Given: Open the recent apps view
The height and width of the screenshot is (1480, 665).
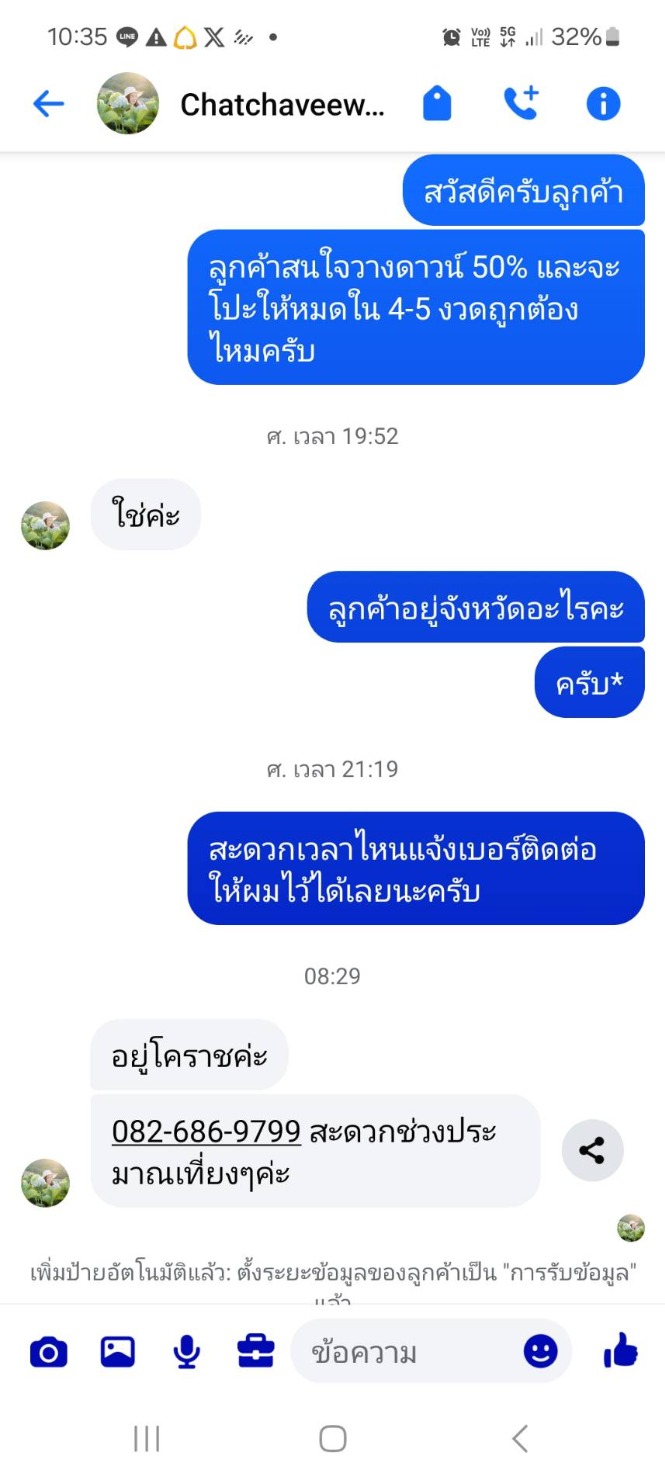Looking at the screenshot, I should tap(146, 1439).
